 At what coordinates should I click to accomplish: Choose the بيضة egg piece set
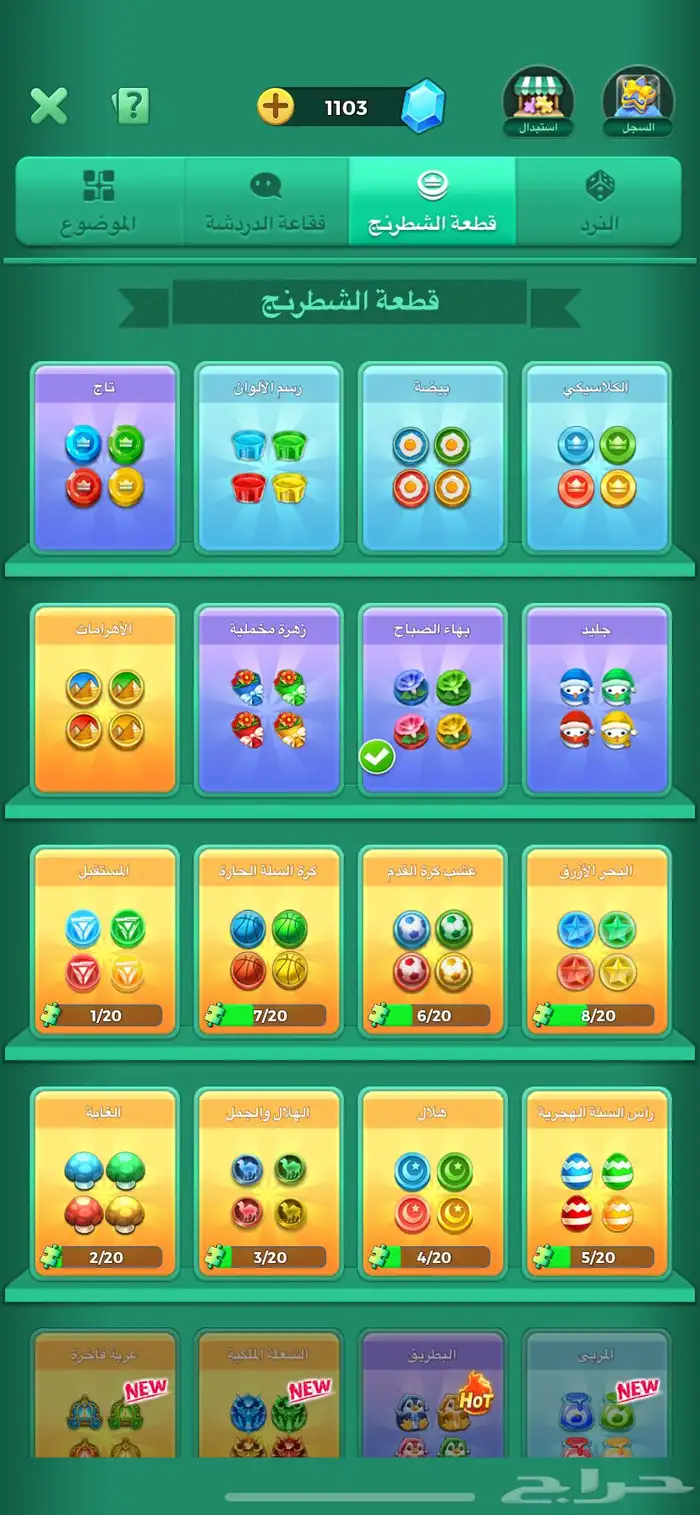pos(432,458)
